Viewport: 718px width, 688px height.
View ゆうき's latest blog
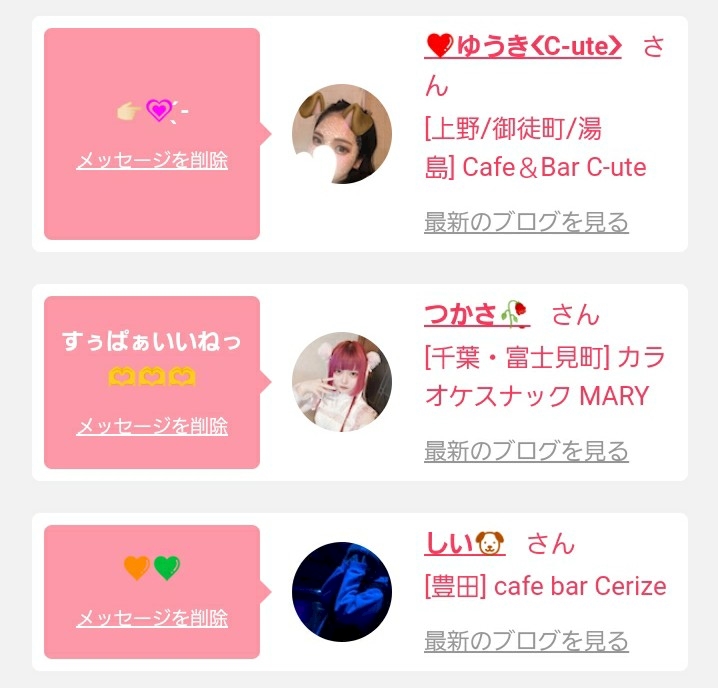coord(526,222)
